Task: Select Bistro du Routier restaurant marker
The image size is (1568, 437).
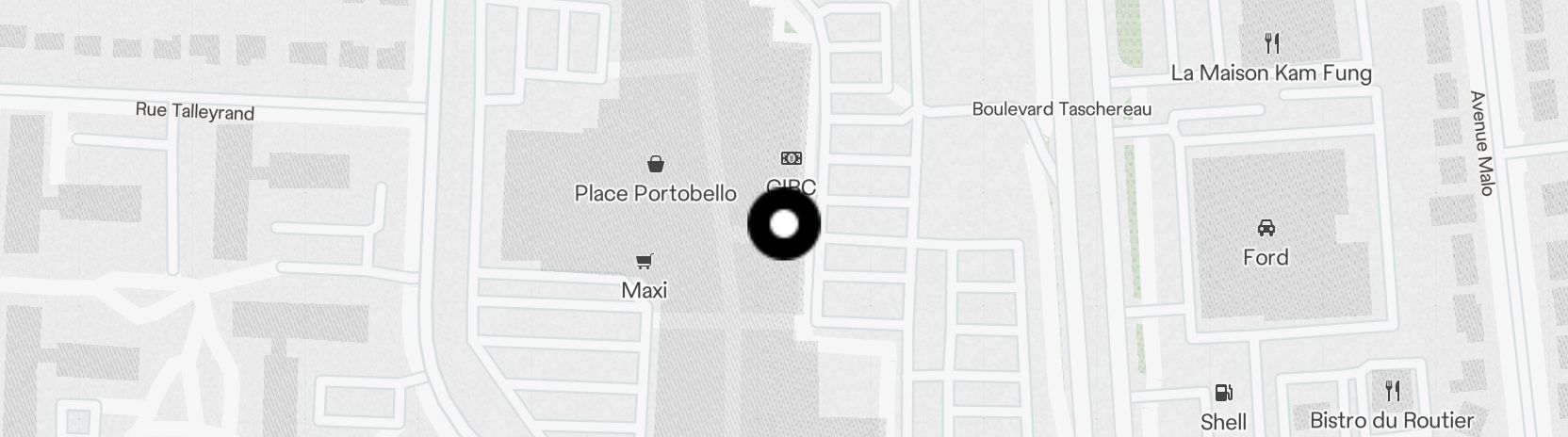Action: [x=1392, y=391]
